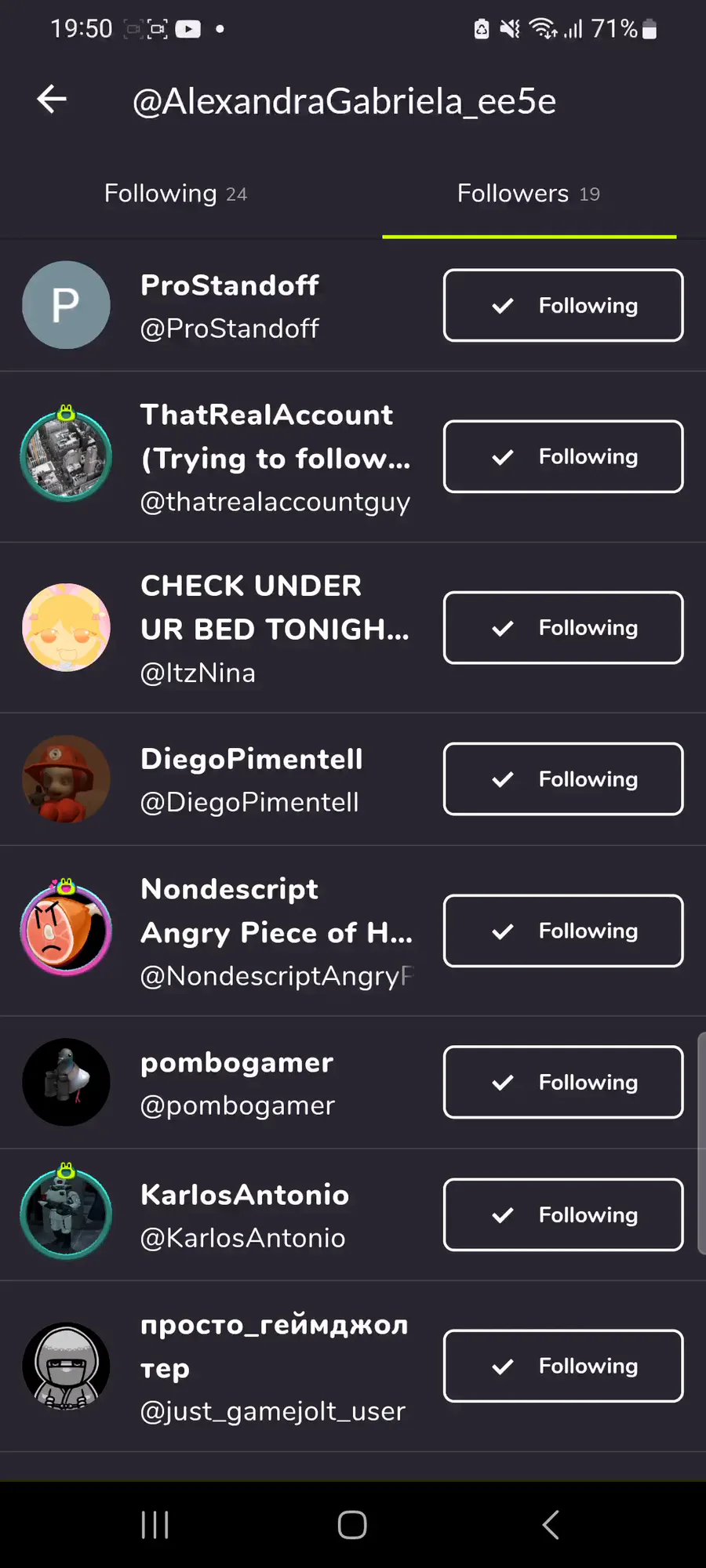Tap Following button beside pombogamer
This screenshot has width=706, height=1568.
point(562,1083)
